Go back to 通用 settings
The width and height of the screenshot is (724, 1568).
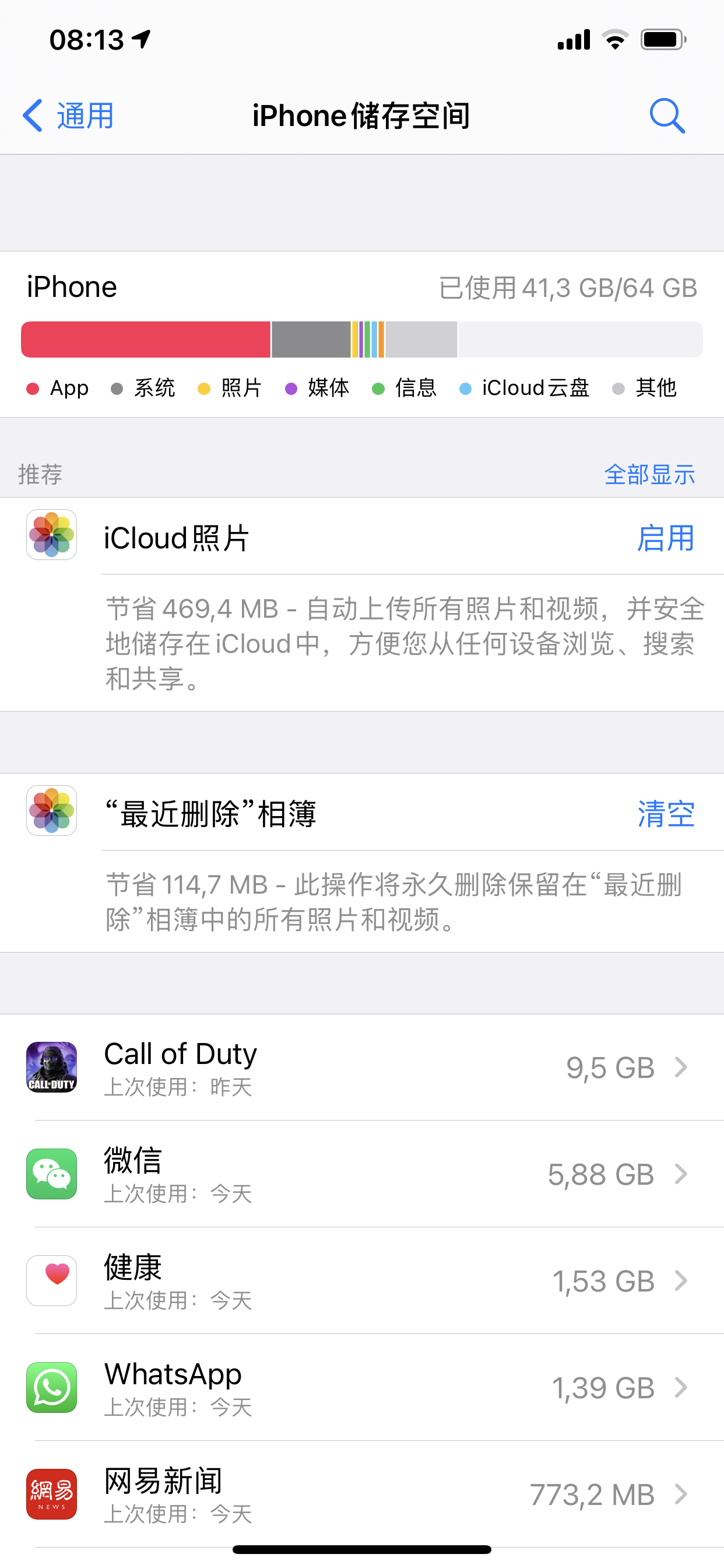pos(68,116)
